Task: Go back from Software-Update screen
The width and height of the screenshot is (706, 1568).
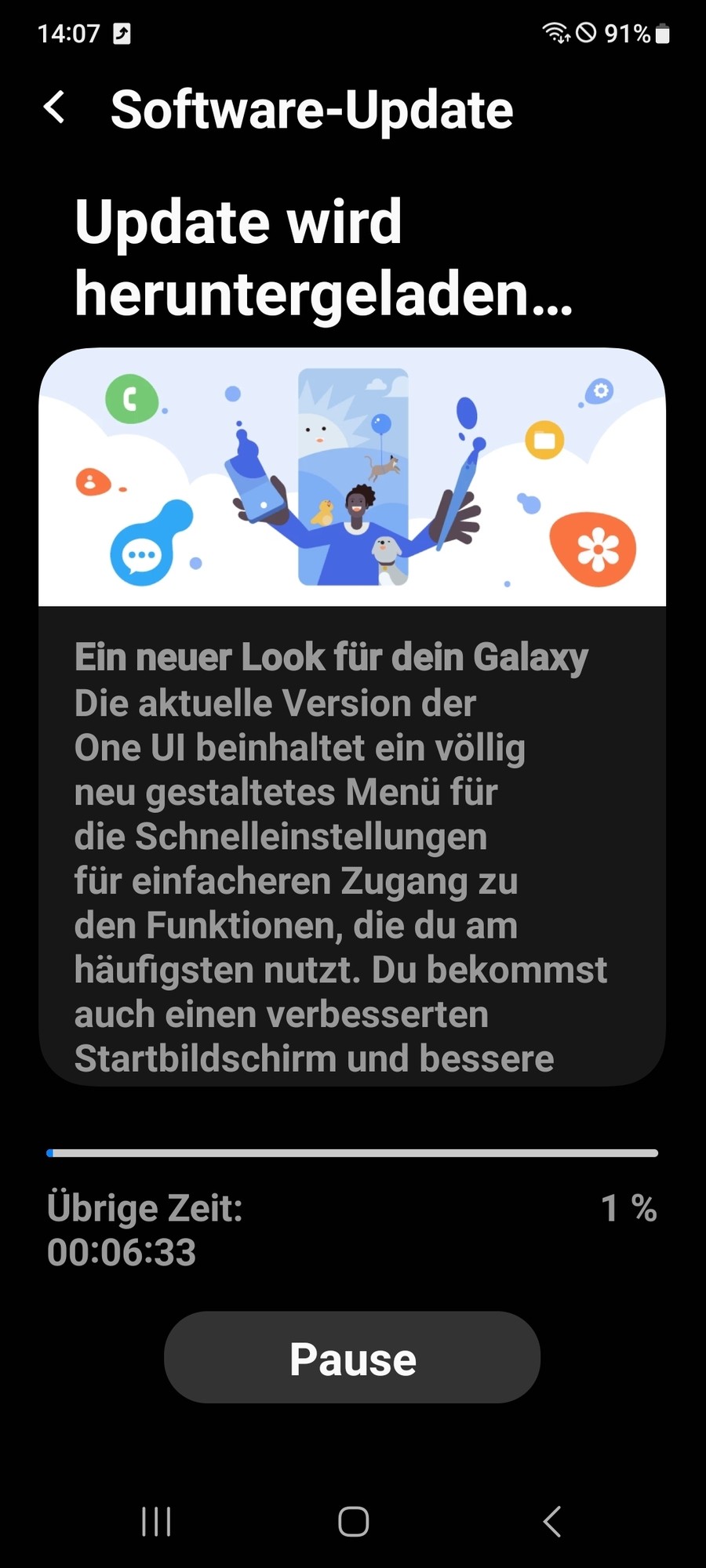Action: (54, 107)
